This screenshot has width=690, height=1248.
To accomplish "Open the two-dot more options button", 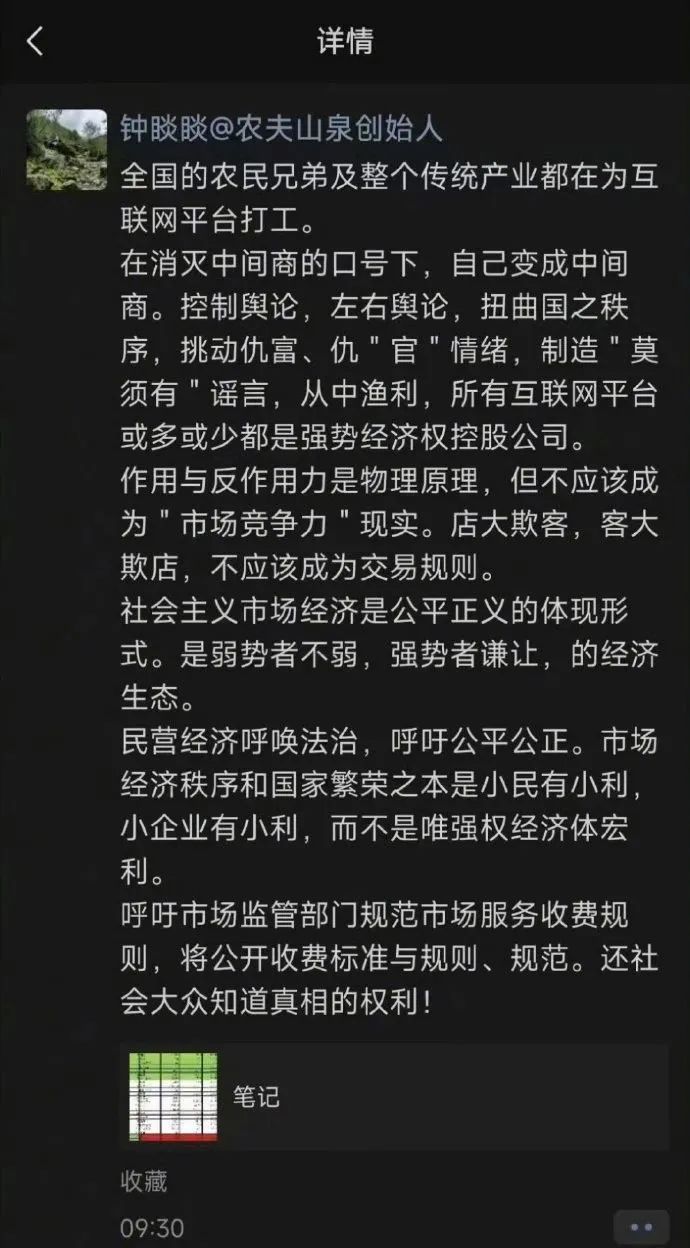I will pyautogui.click(x=641, y=1227).
